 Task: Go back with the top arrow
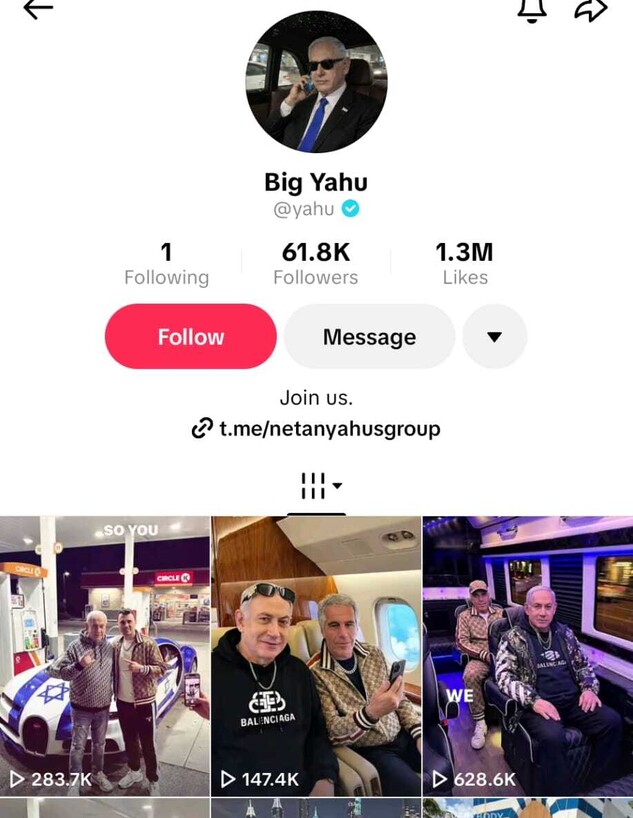coord(38,10)
